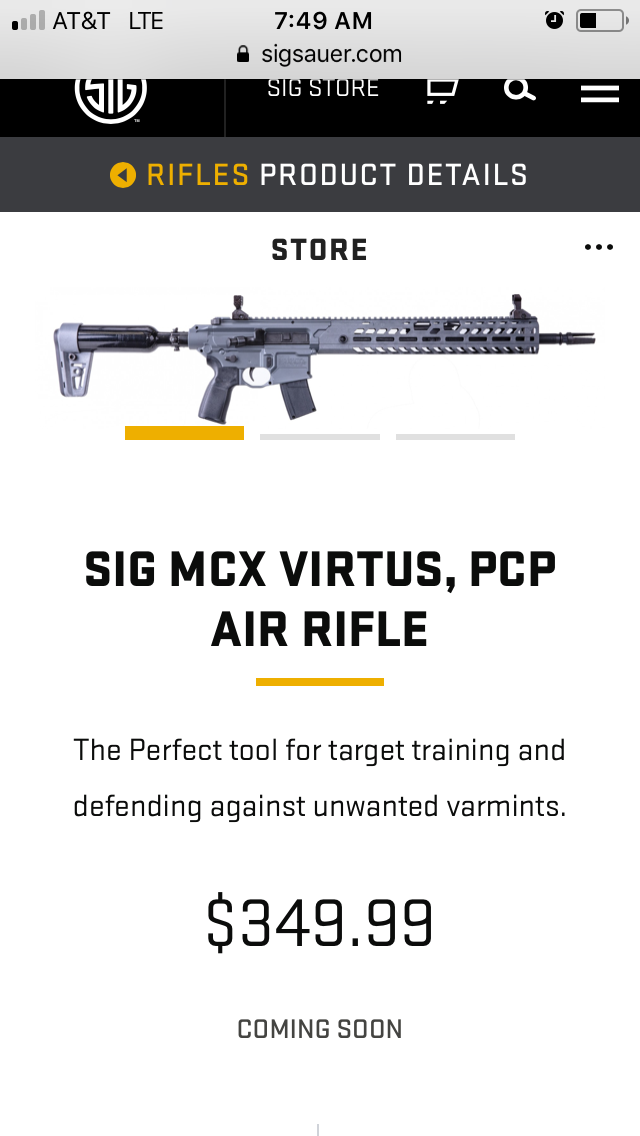Open the hamburger navigation menu
The height and width of the screenshot is (1136, 640).
pos(599,93)
